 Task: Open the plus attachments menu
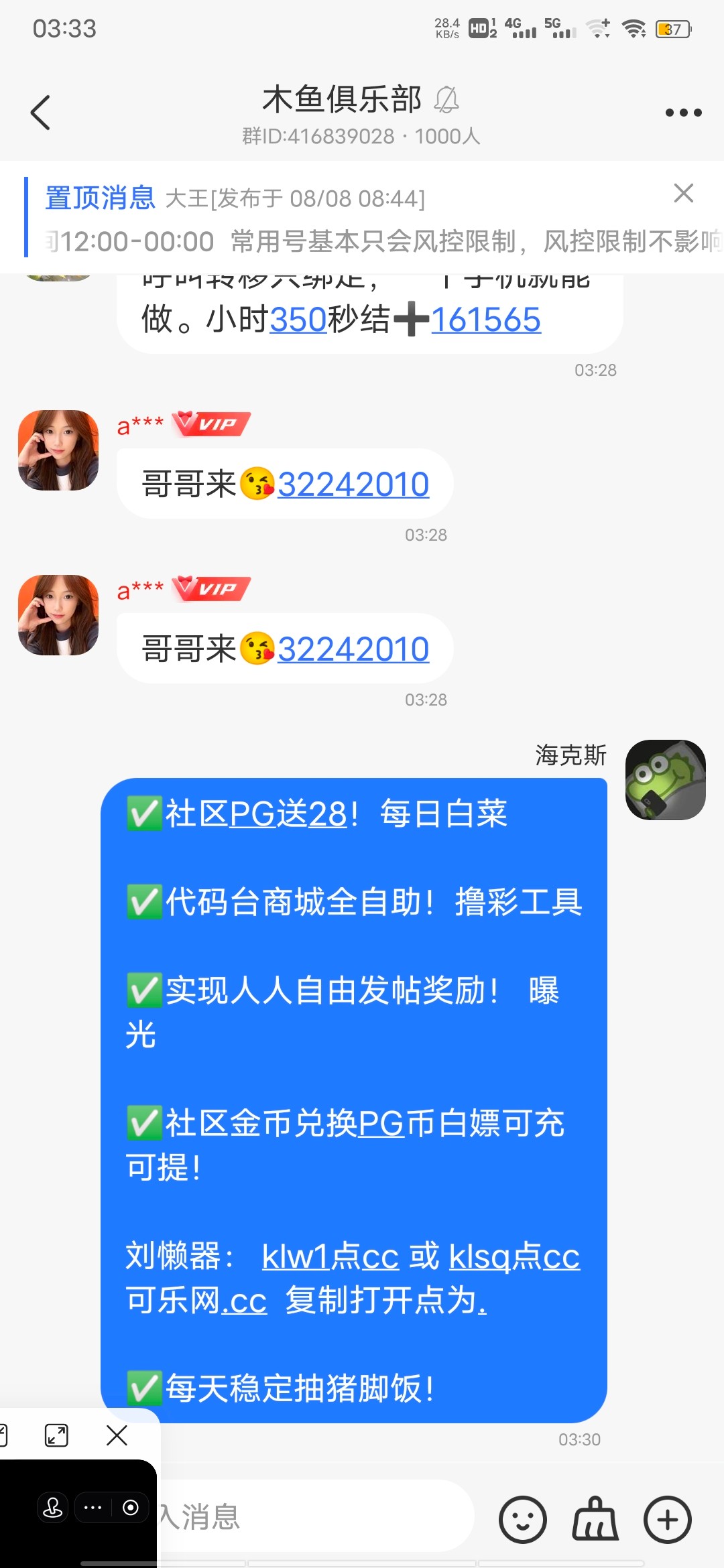click(667, 1519)
